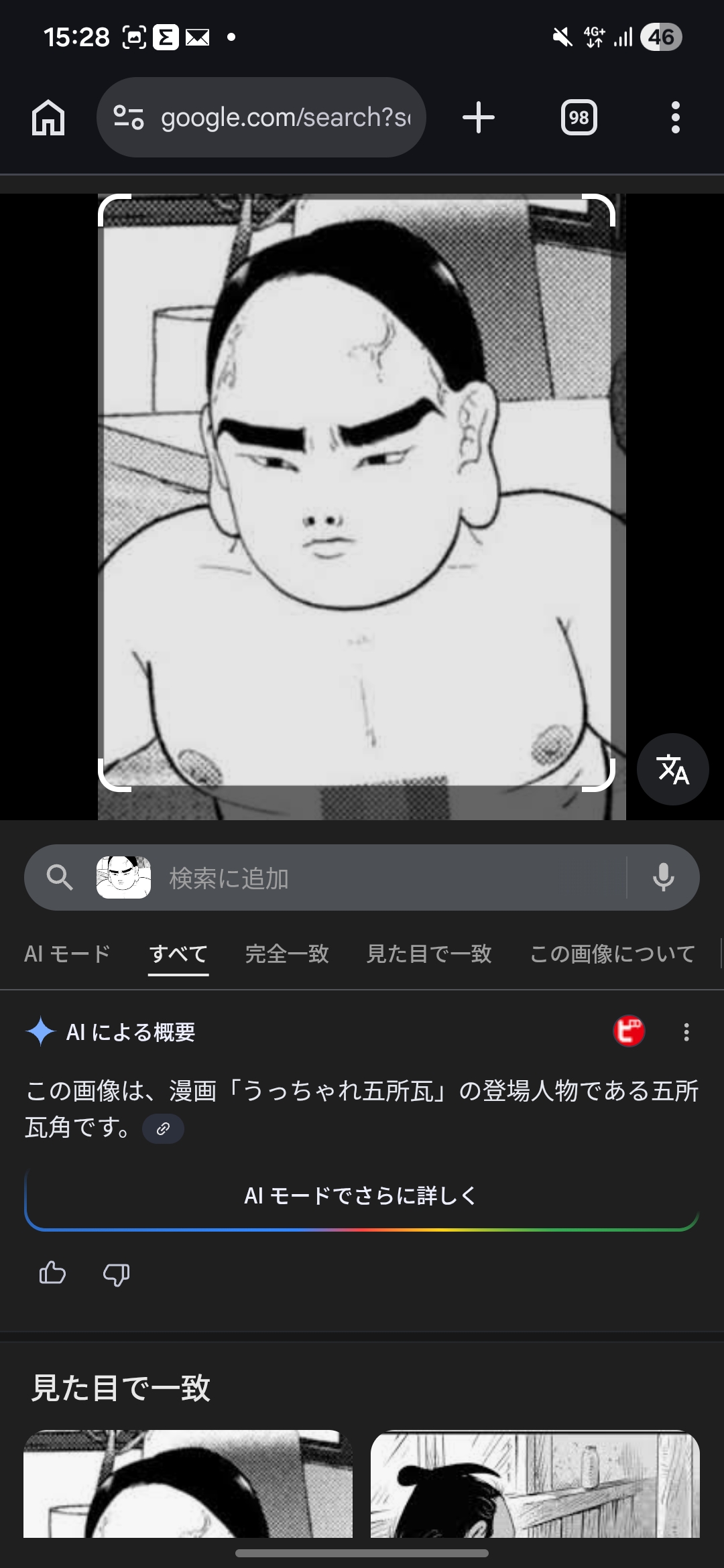Tap AI モードでさらに詳しく button
This screenshot has width=724, height=1568.
coord(362,1196)
